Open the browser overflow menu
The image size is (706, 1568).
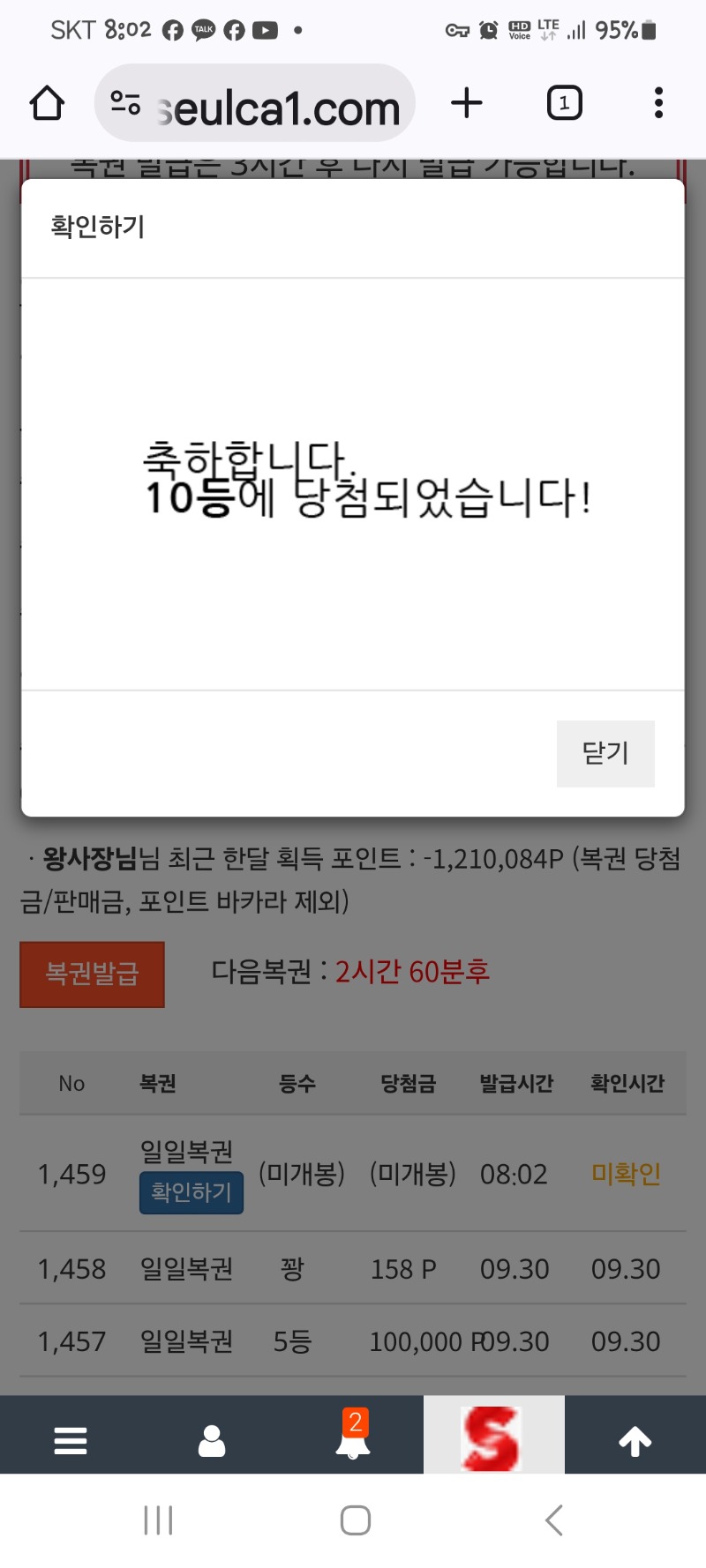[x=658, y=104]
